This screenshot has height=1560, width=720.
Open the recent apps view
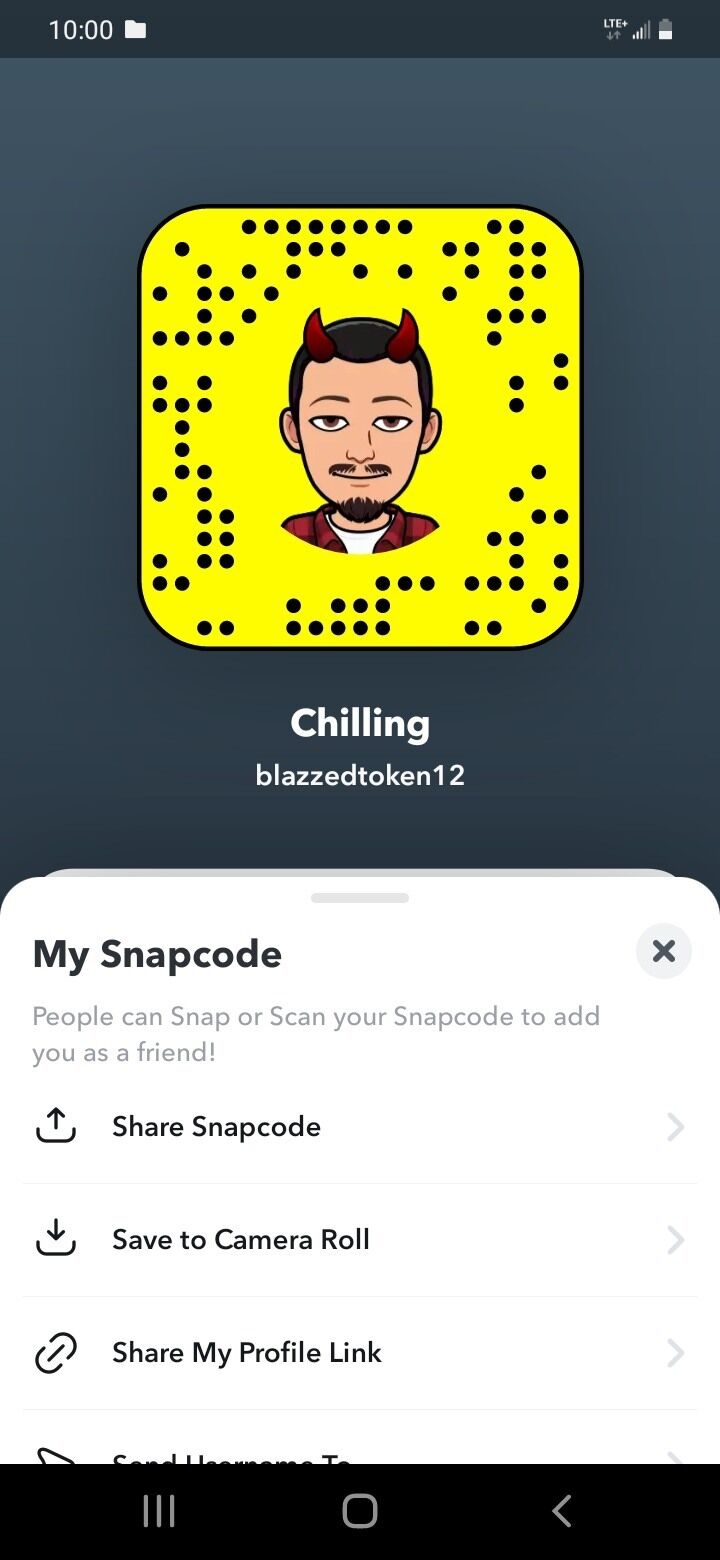click(x=159, y=1511)
